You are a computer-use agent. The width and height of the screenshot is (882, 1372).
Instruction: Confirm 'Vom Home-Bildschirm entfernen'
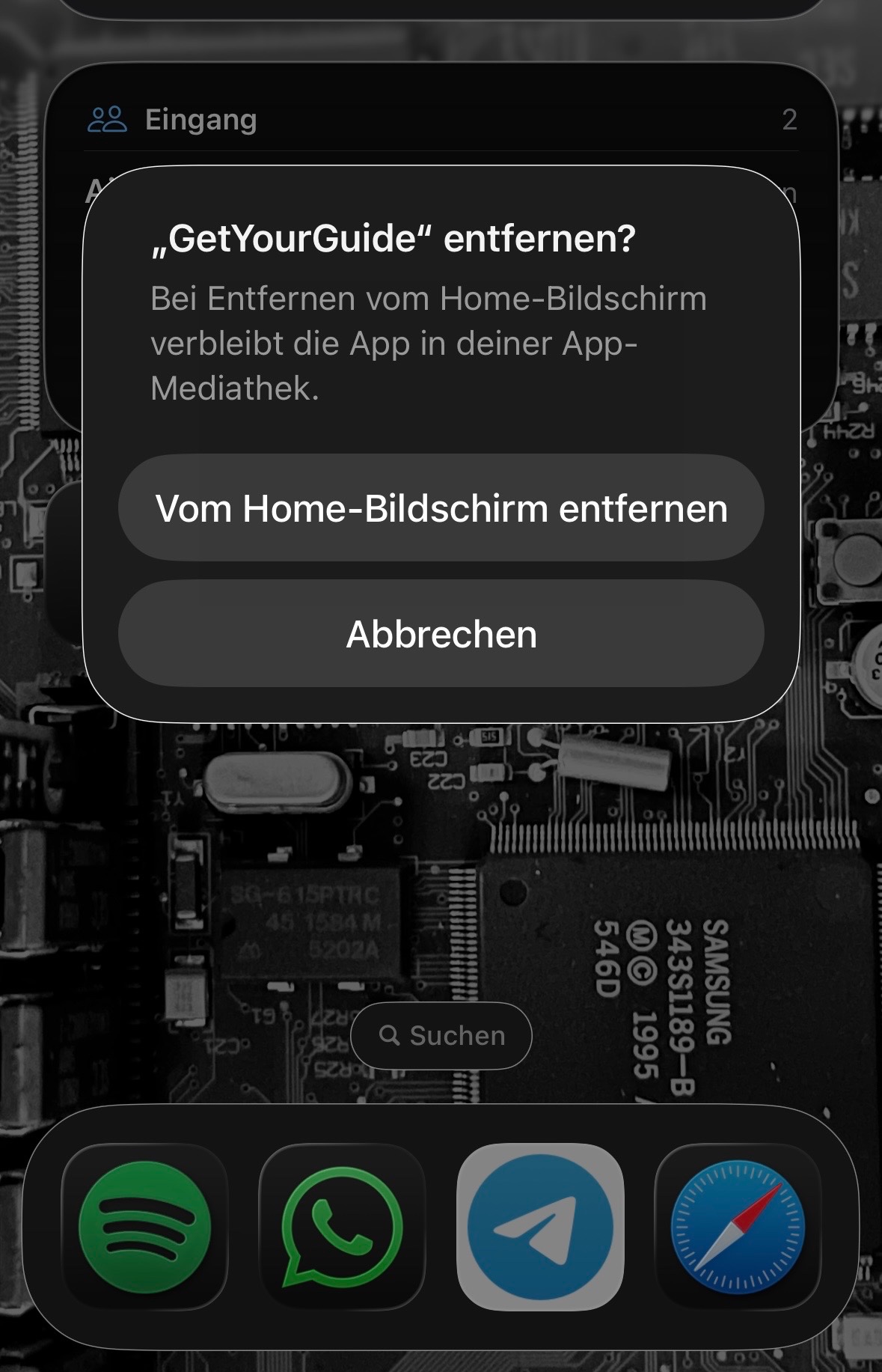click(441, 508)
